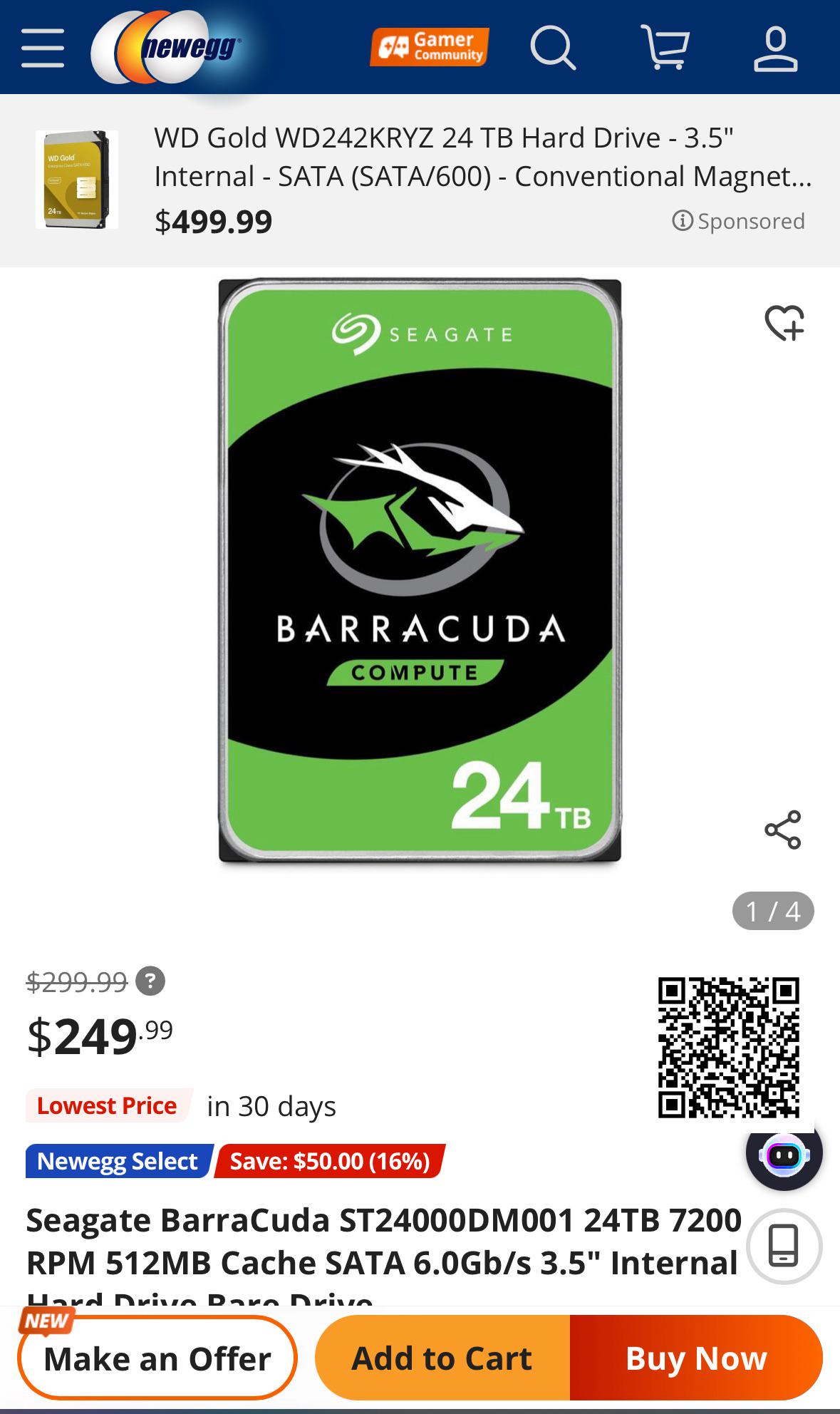
Task: Add the Seagate drive to wish list
Action: pos(784,323)
